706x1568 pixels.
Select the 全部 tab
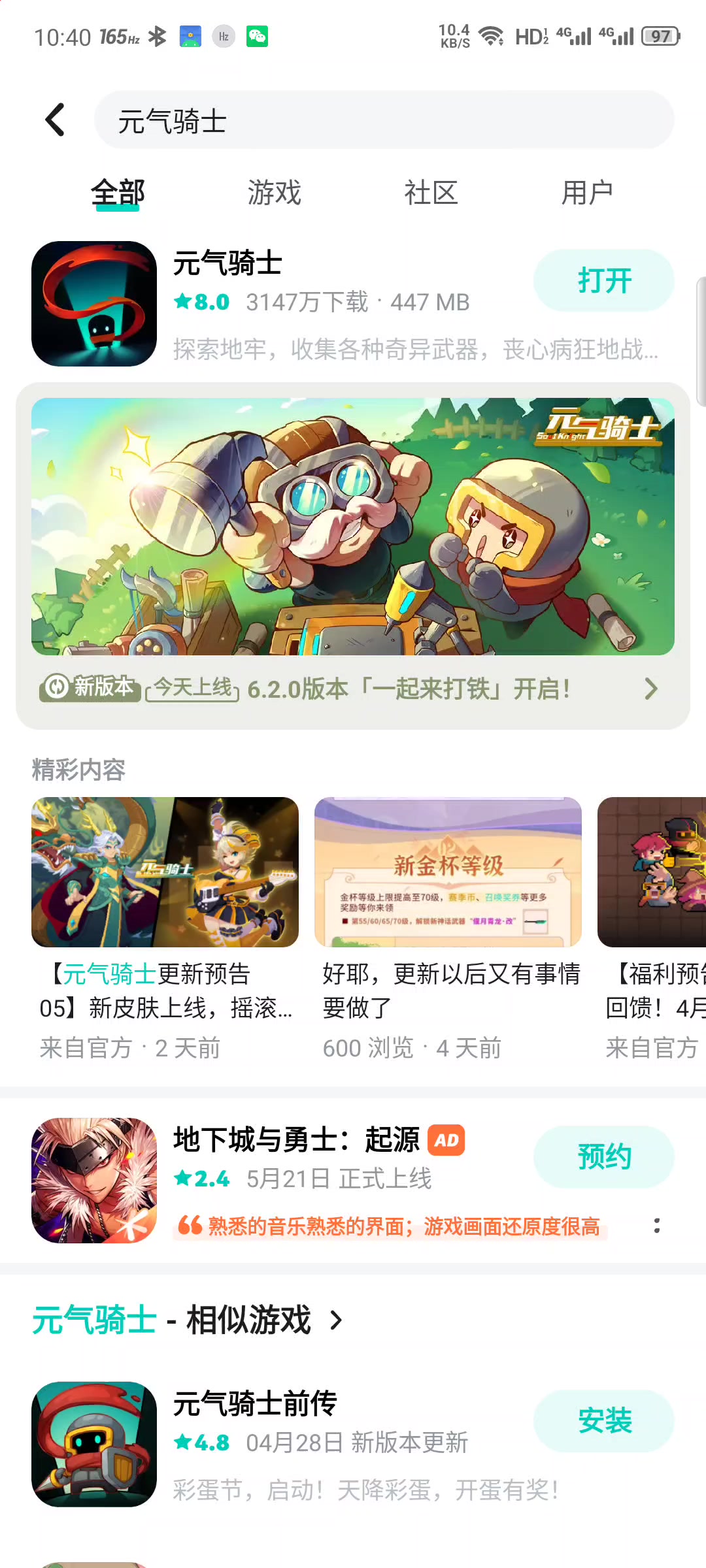(118, 193)
